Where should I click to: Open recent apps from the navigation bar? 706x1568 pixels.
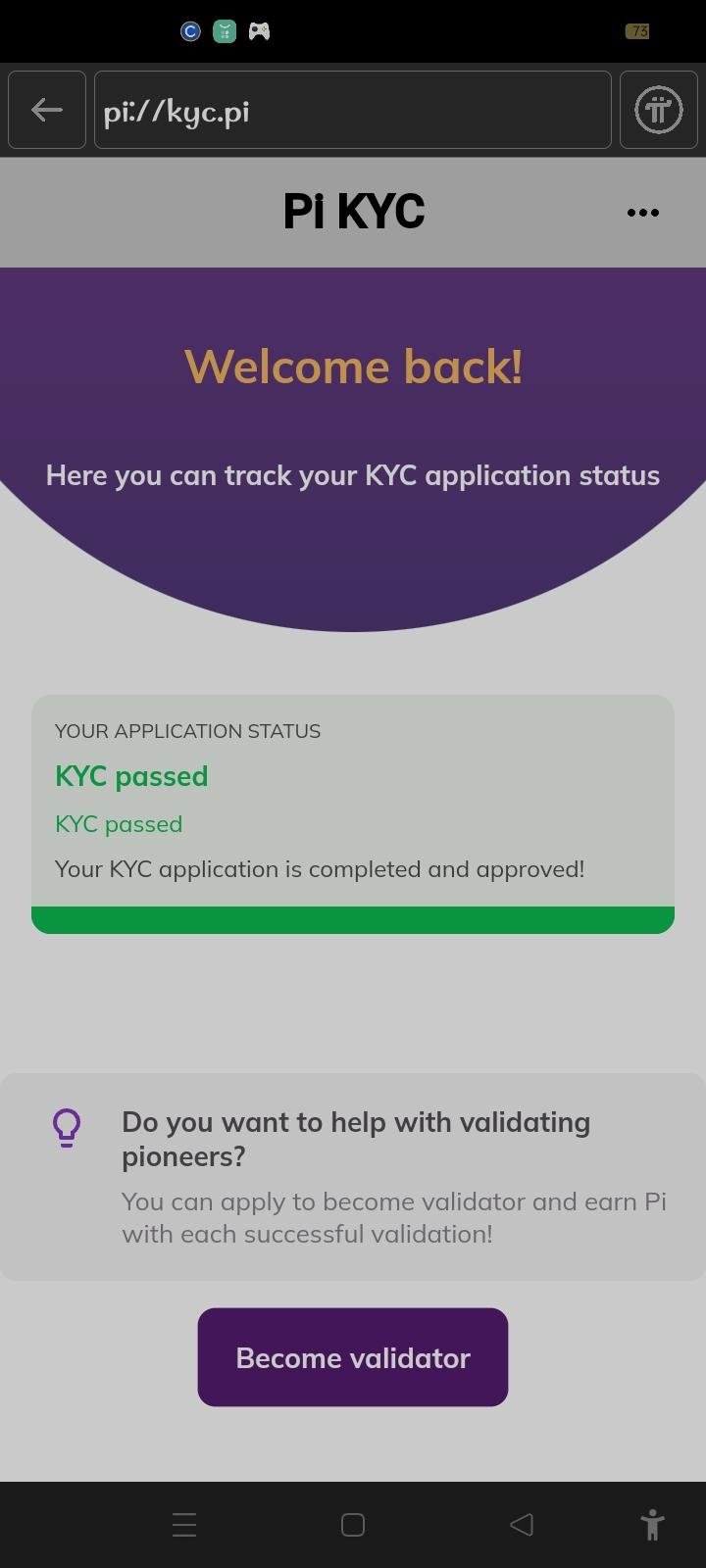click(184, 1525)
